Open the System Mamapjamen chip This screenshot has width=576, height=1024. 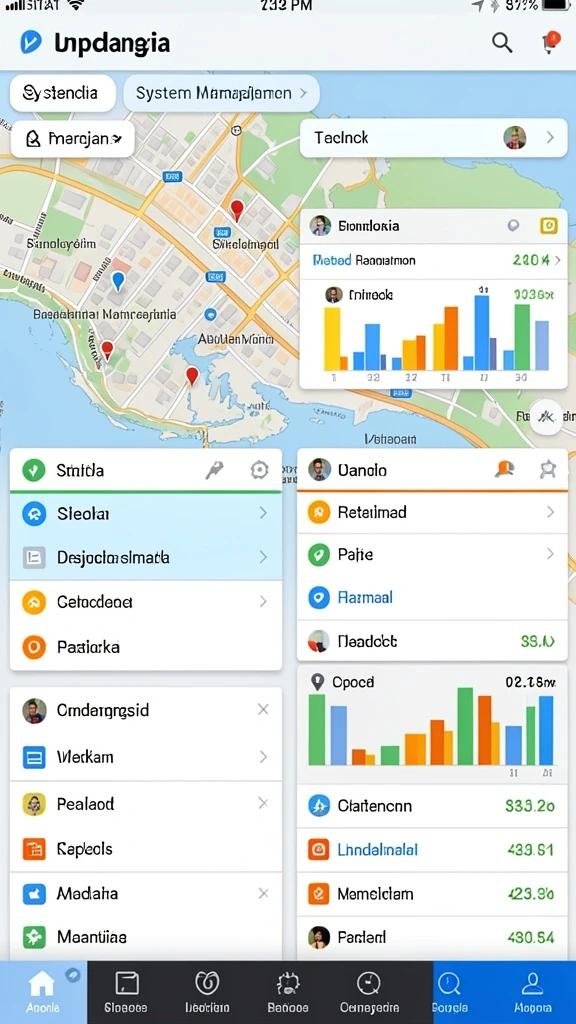[221, 93]
